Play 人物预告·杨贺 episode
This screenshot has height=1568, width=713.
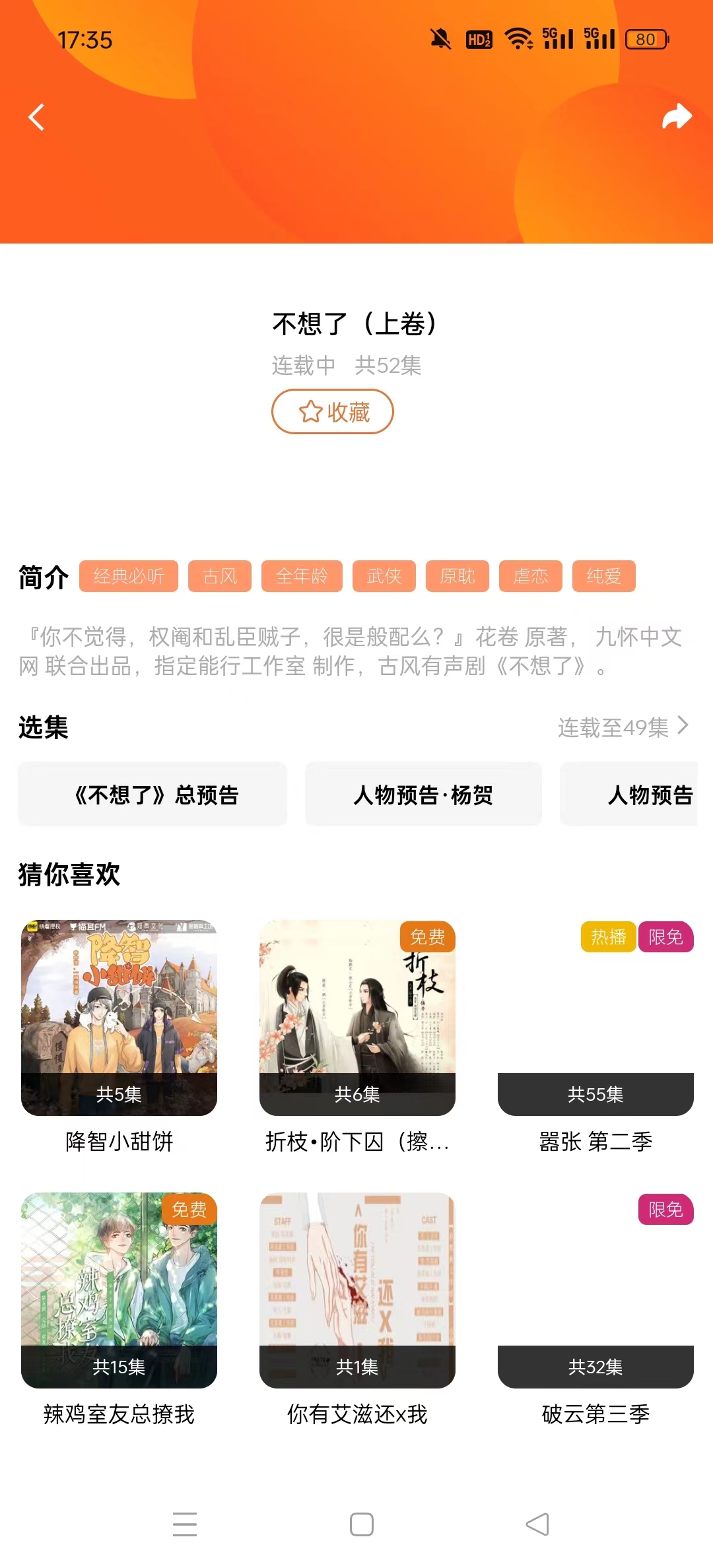tap(423, 795)
